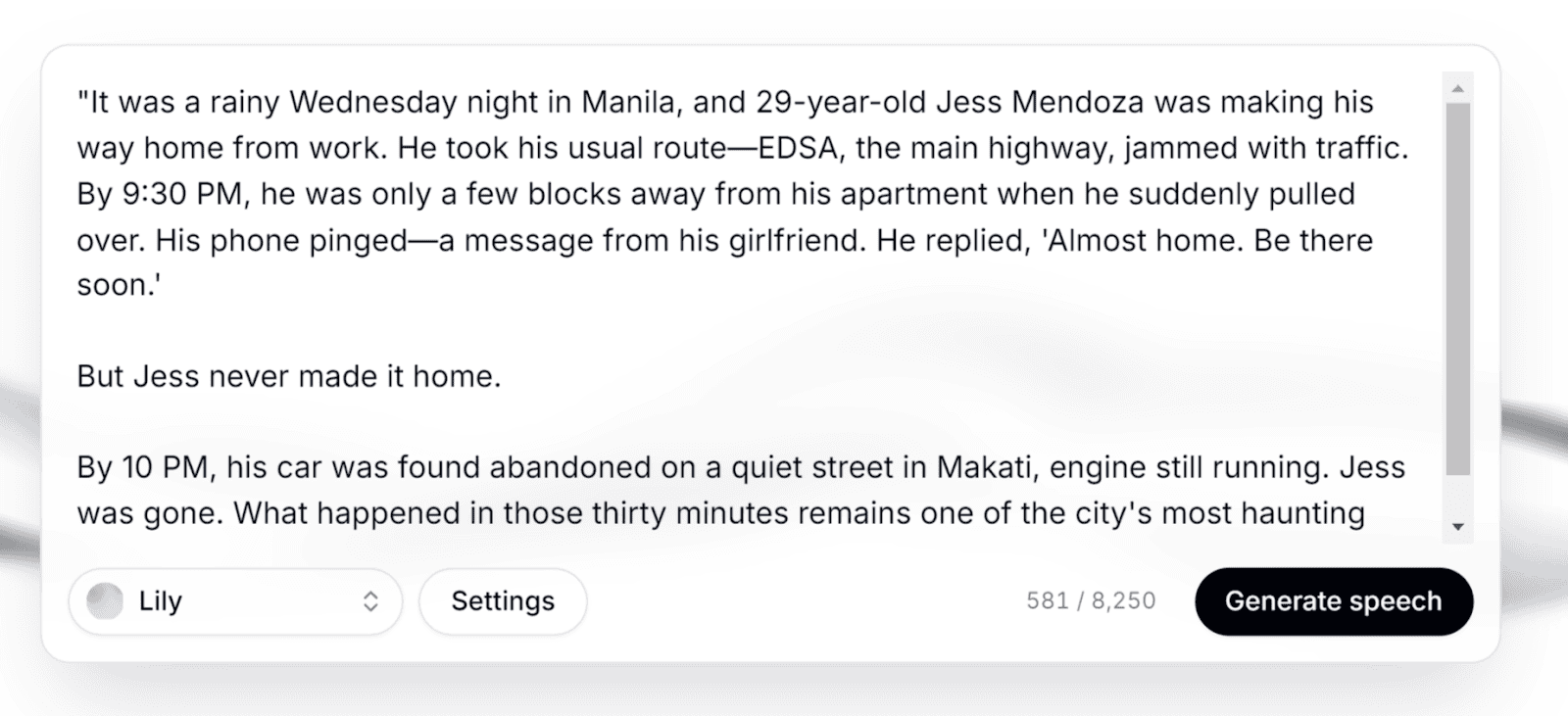Open the Settings panel
This screenshot has height=716, width=1568.
pyautogui.click(x=503, y=601)
